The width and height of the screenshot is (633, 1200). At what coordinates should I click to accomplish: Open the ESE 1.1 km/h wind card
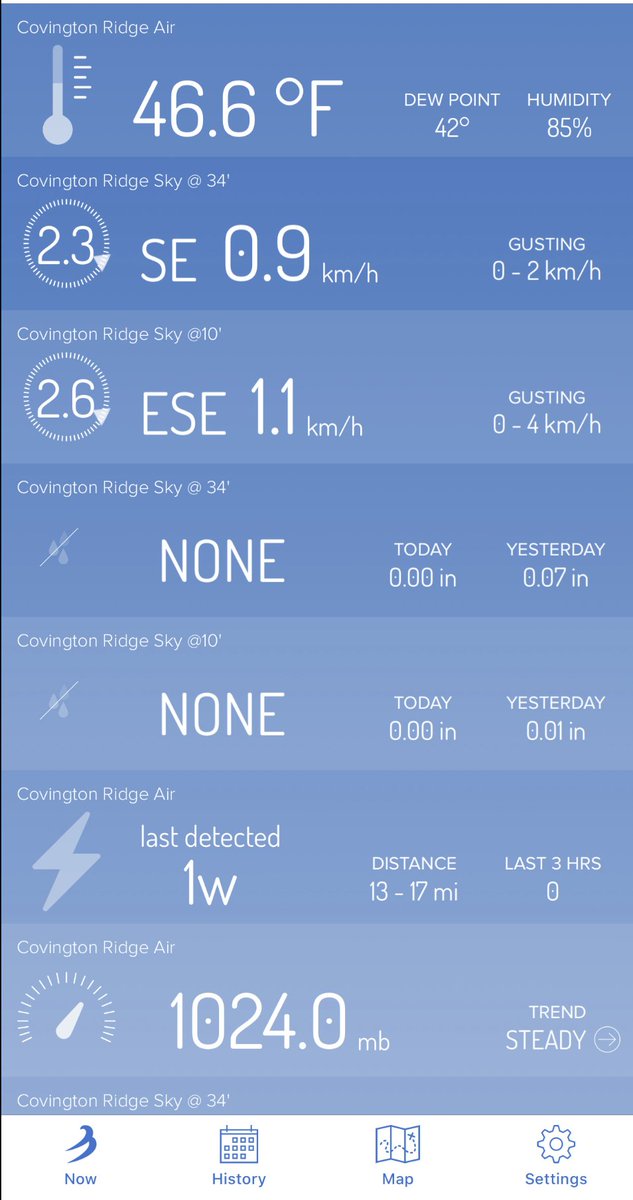[316, 388]
